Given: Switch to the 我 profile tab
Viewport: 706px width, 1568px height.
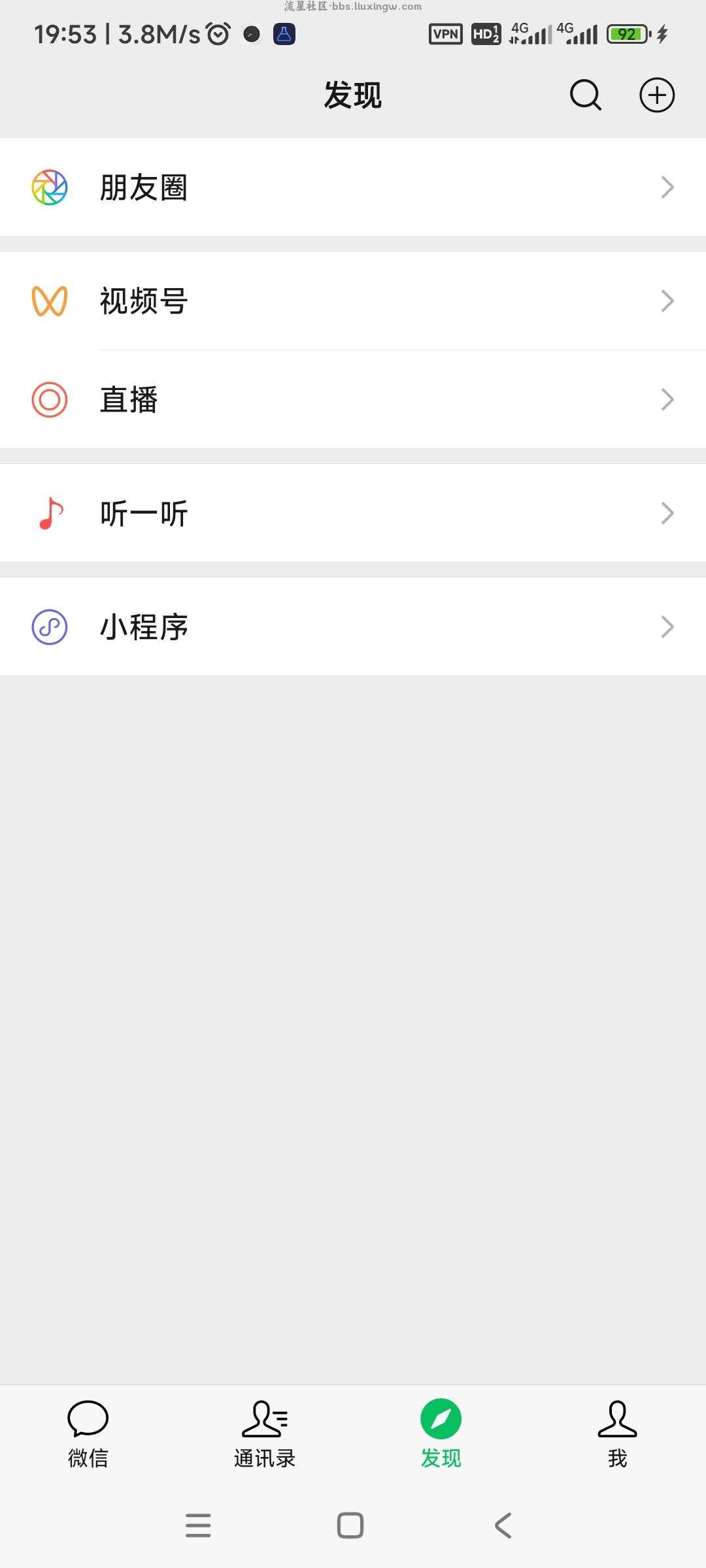Looking at the screenshot, I should (618, 1434).
